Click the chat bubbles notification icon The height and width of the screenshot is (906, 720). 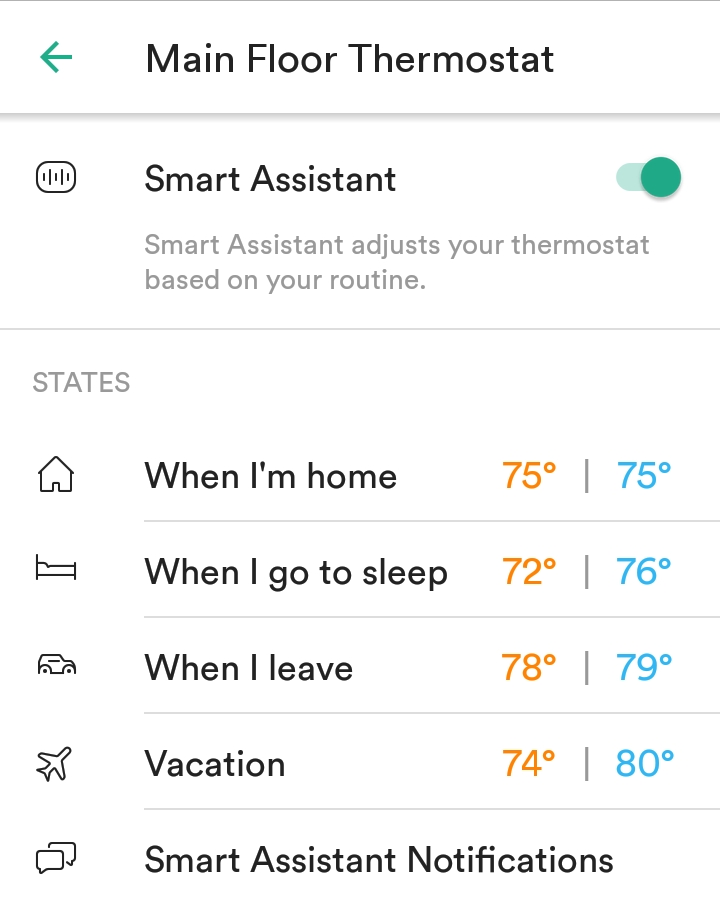click(56, 859)
